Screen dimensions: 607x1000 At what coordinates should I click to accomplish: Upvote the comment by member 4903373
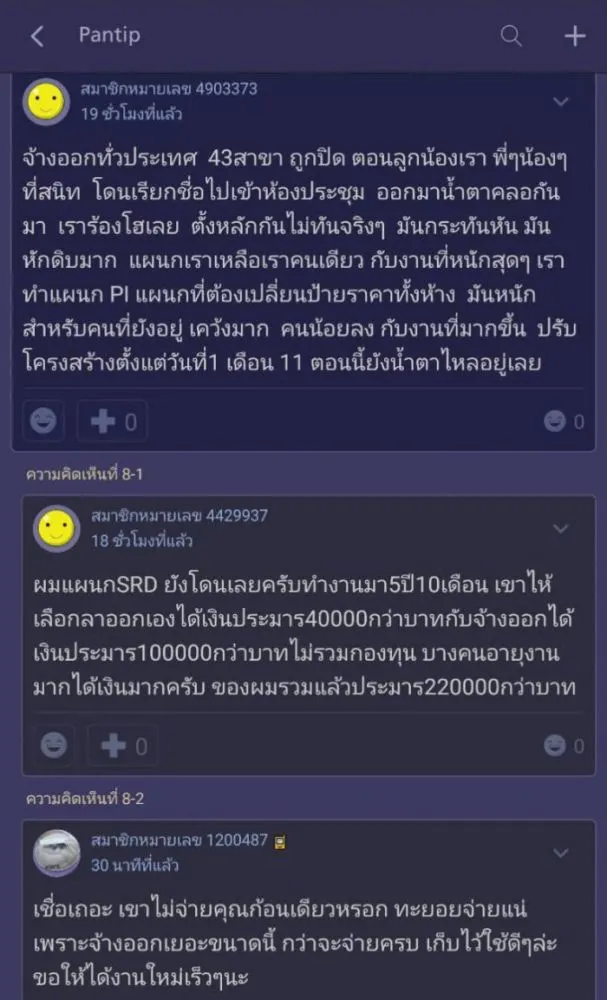[x=113, y=421]
